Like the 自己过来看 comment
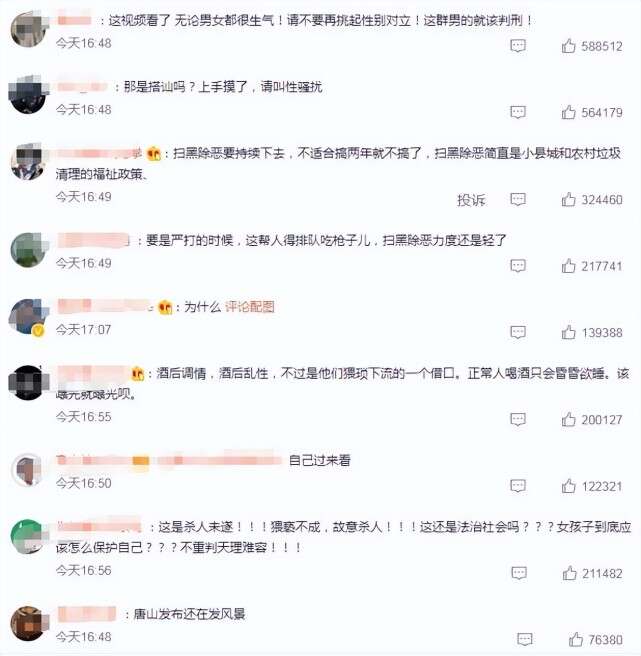 click(x=570, y=486)
